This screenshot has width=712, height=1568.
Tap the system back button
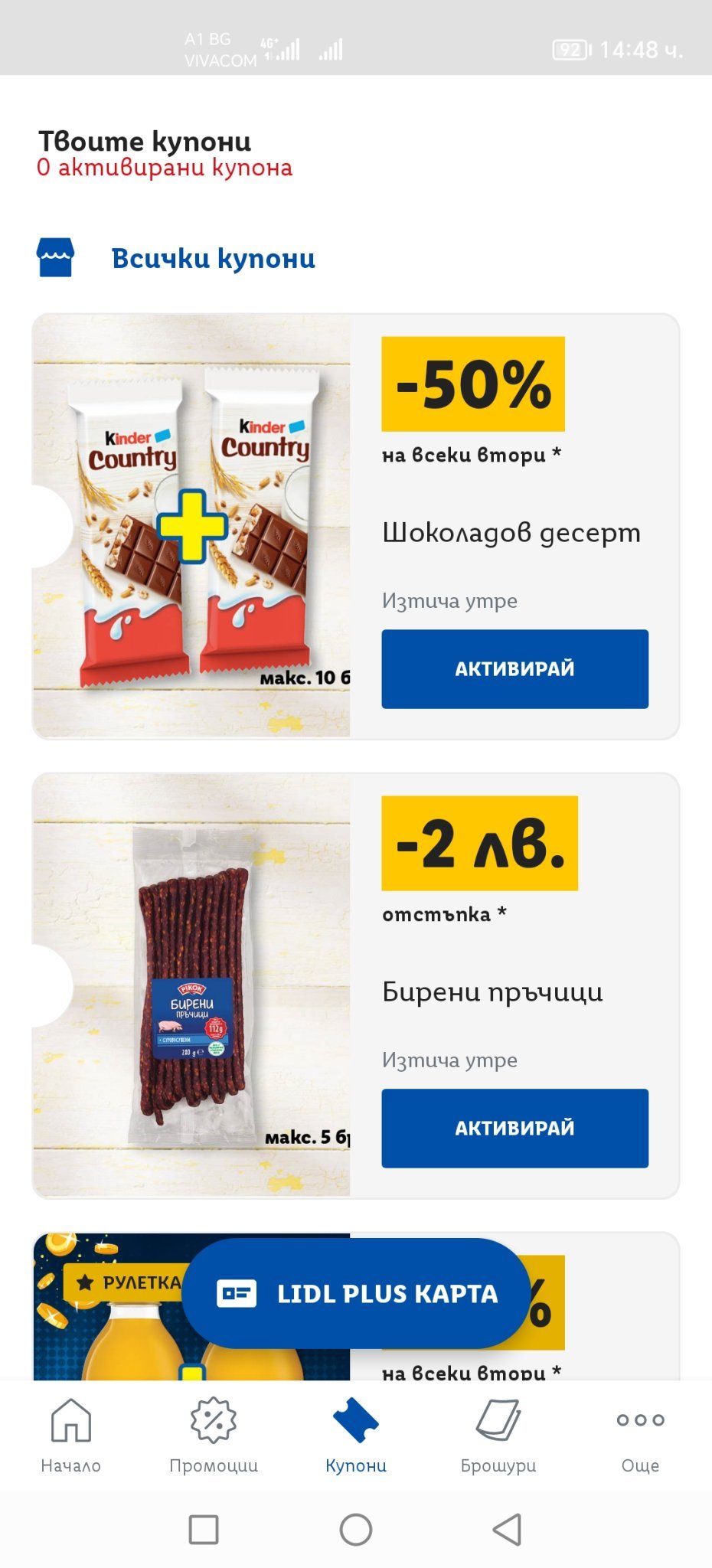pos(507,1530)
